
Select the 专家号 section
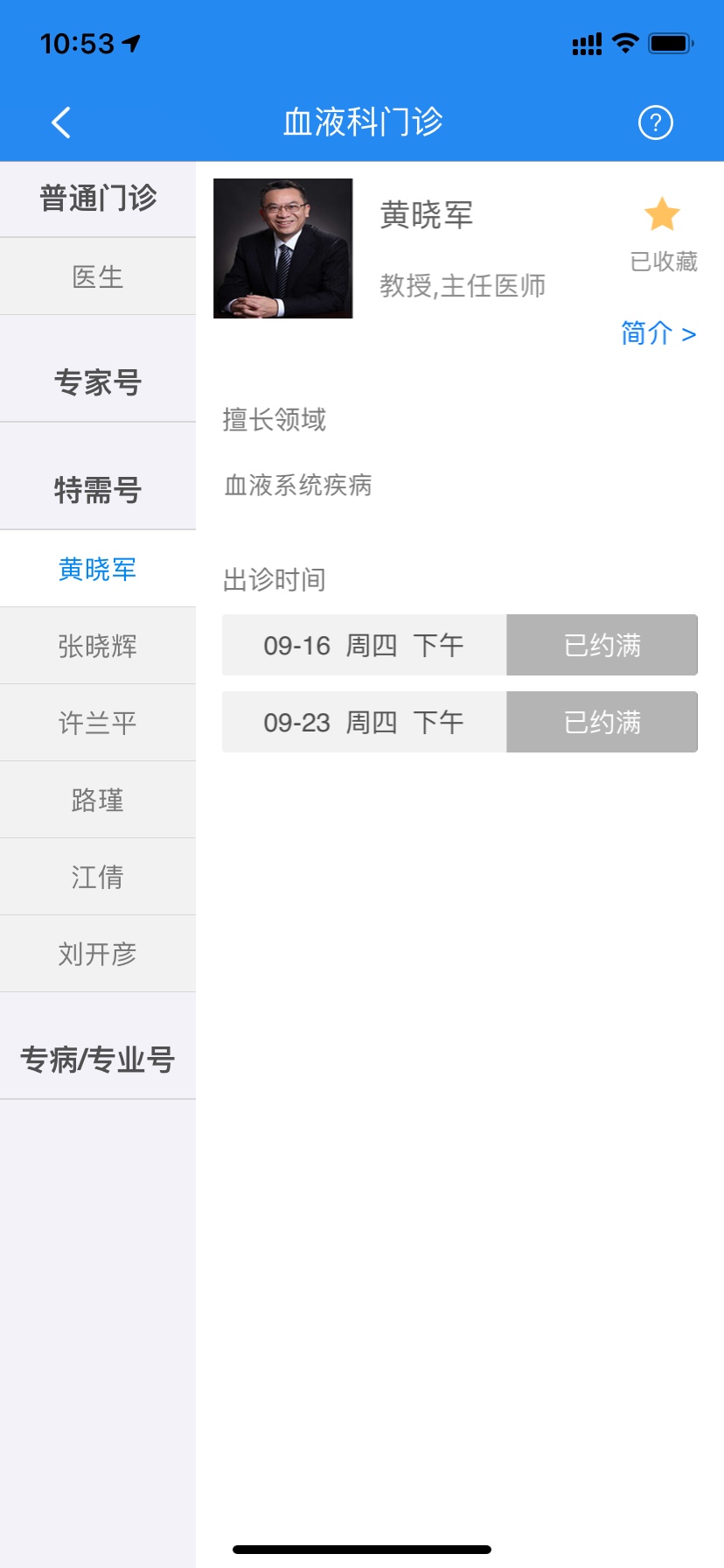click(x=98, y=382)
